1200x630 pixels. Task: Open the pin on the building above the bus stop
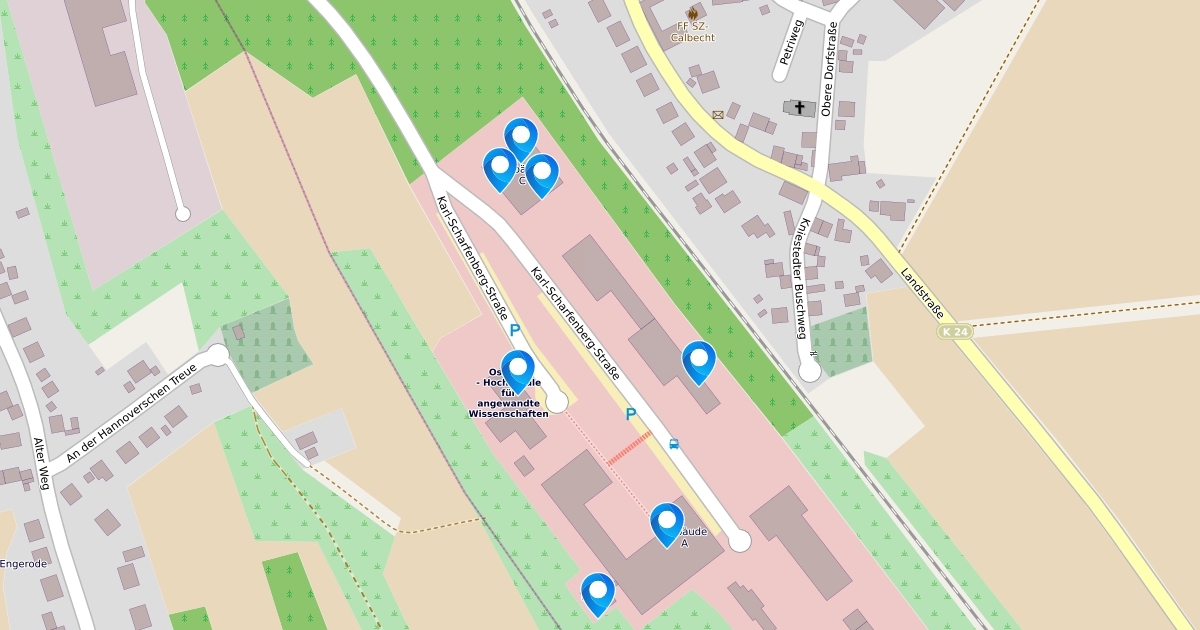(699, 362)
